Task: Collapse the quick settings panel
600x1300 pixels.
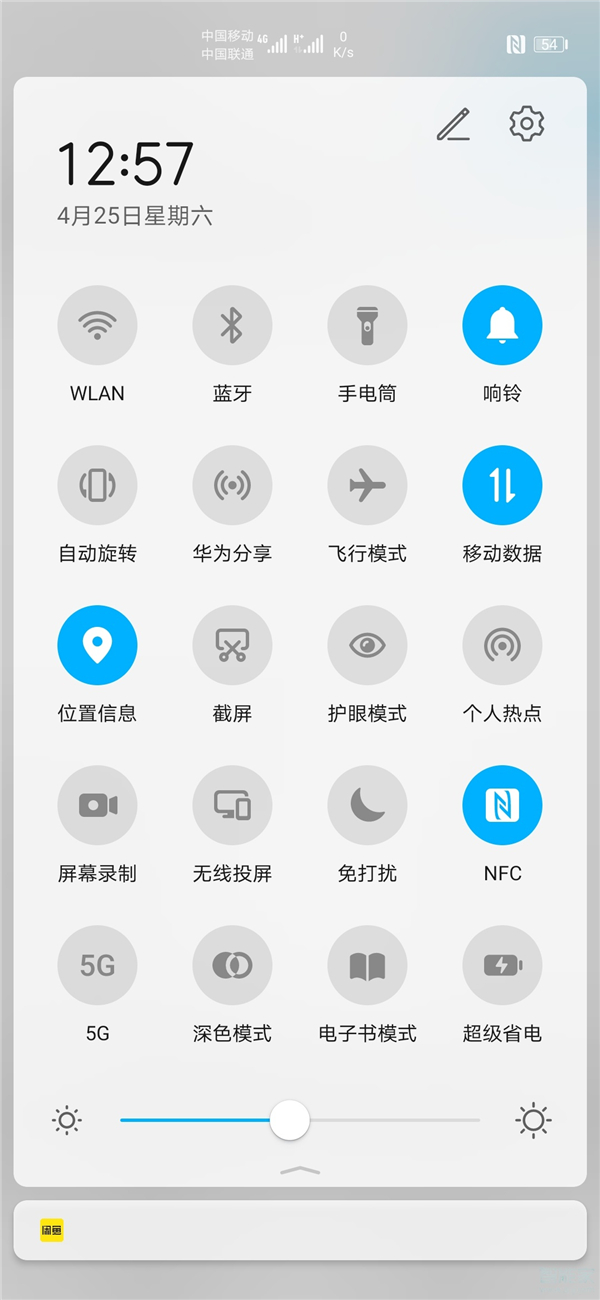Action: [x=300, y=1169]
